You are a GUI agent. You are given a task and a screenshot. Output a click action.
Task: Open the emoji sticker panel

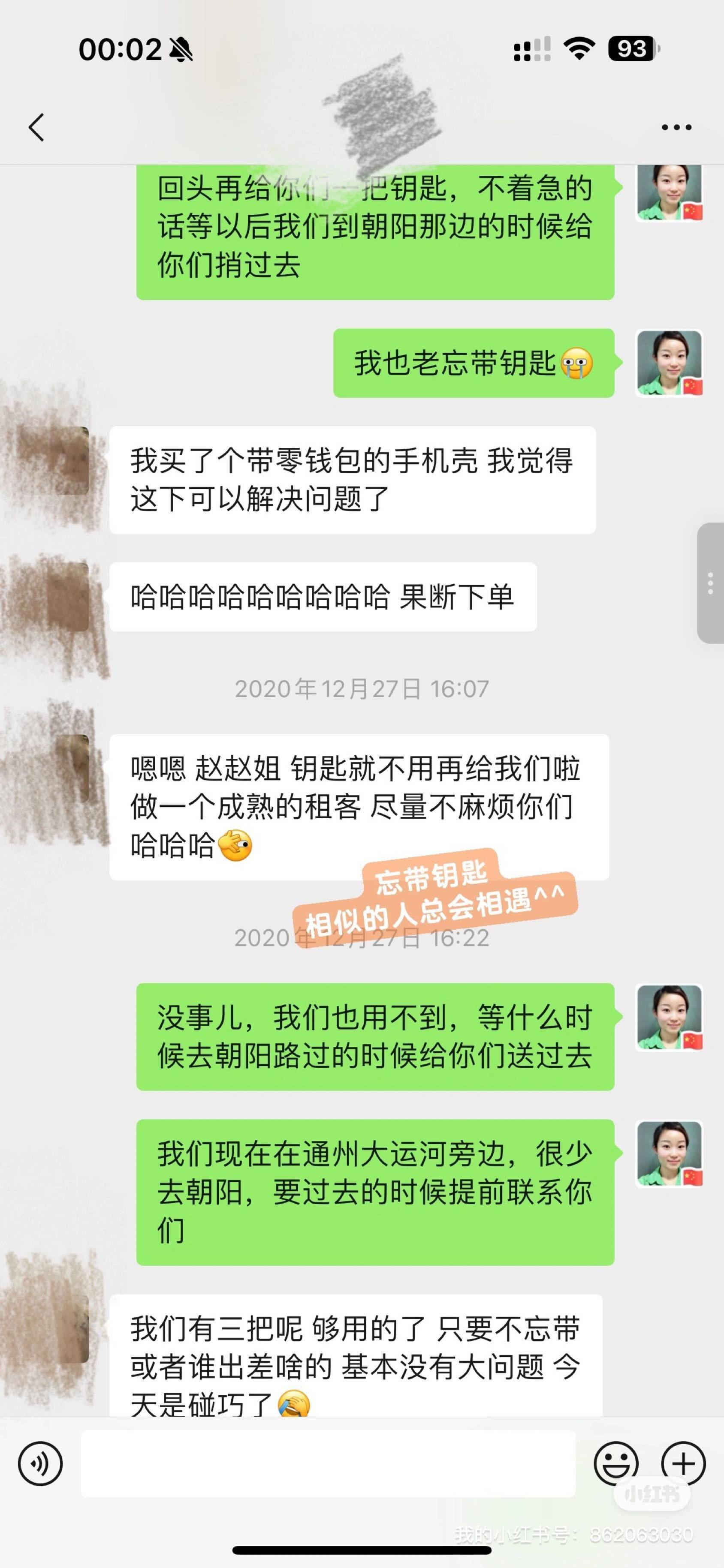pos(615,1463)
